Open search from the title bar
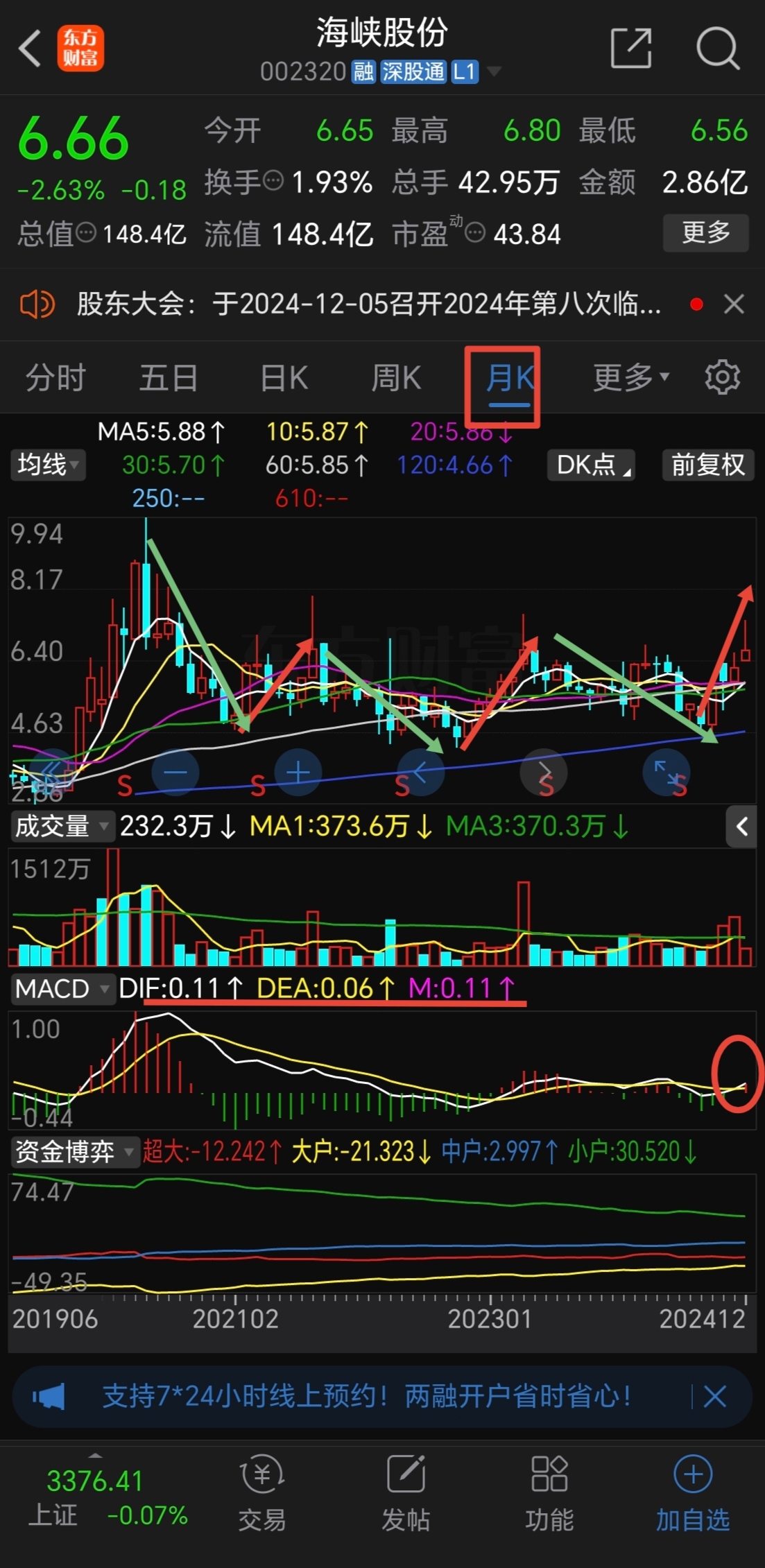 point(718,49)
